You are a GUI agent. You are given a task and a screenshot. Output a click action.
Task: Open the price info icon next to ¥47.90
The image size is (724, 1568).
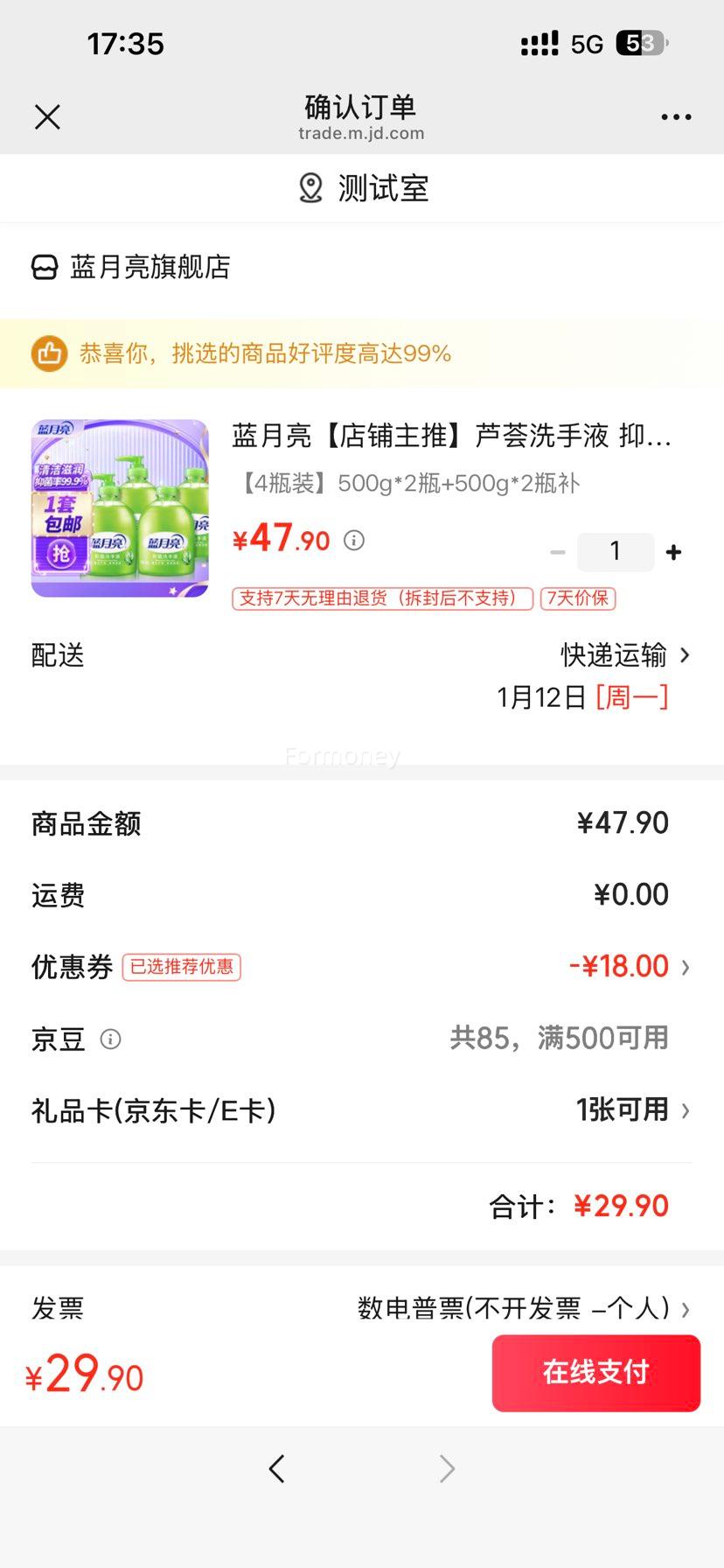pyautogui.click(x=353, y=540)
